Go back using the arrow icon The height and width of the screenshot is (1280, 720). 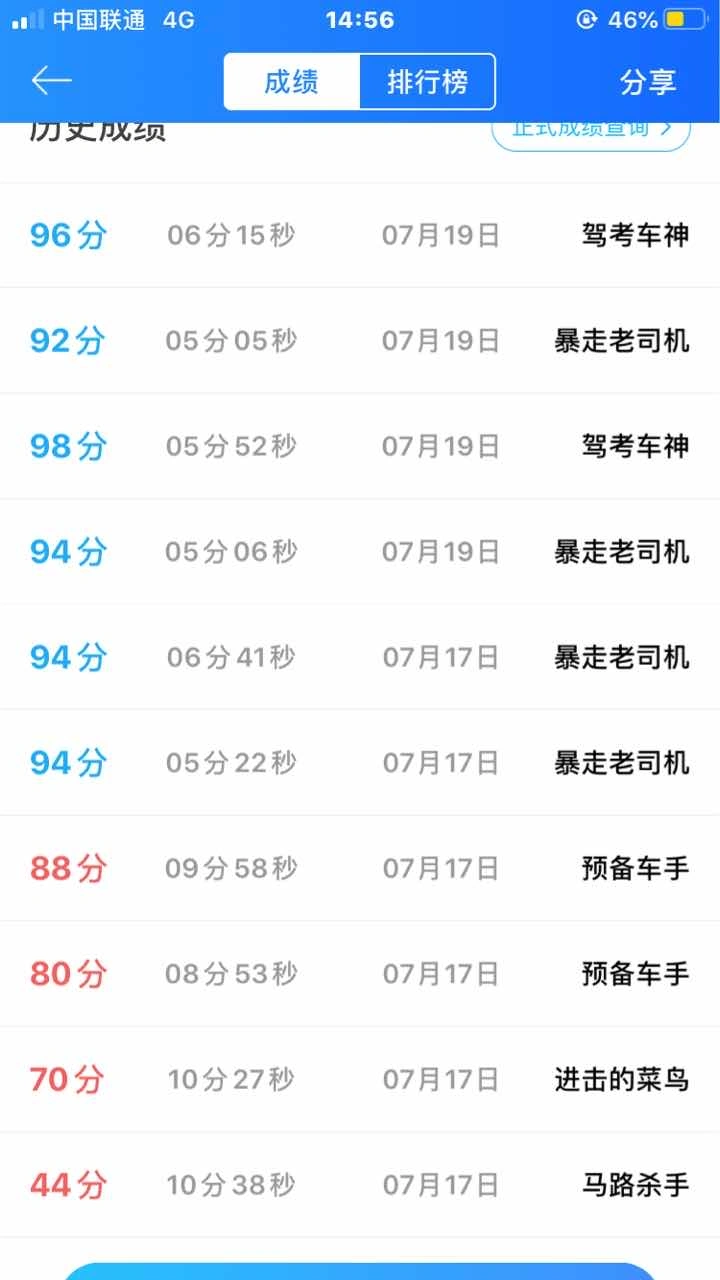tap(51, 81)
